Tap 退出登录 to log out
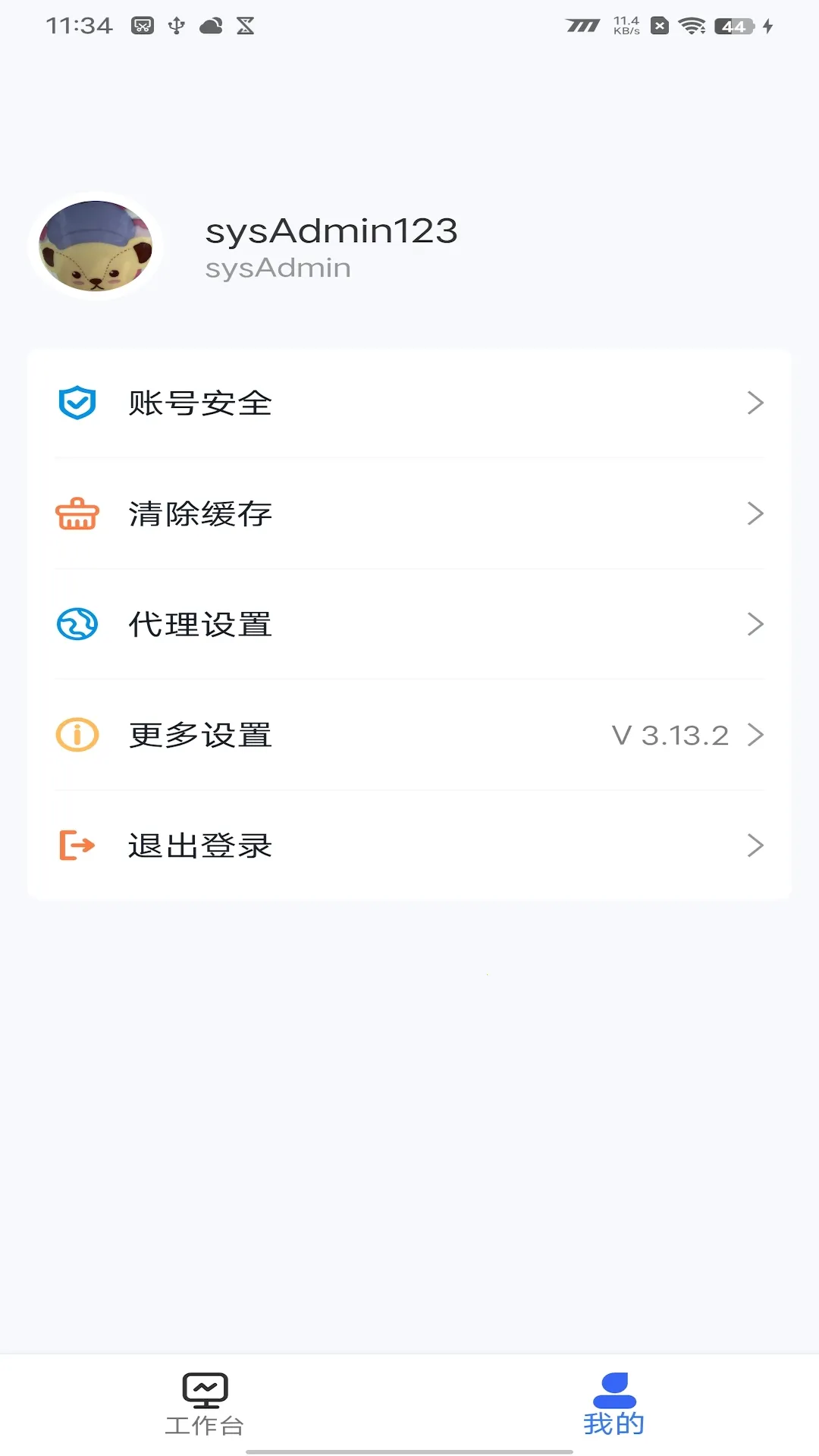Screen dimensions: 819x1456 [199, 846]
